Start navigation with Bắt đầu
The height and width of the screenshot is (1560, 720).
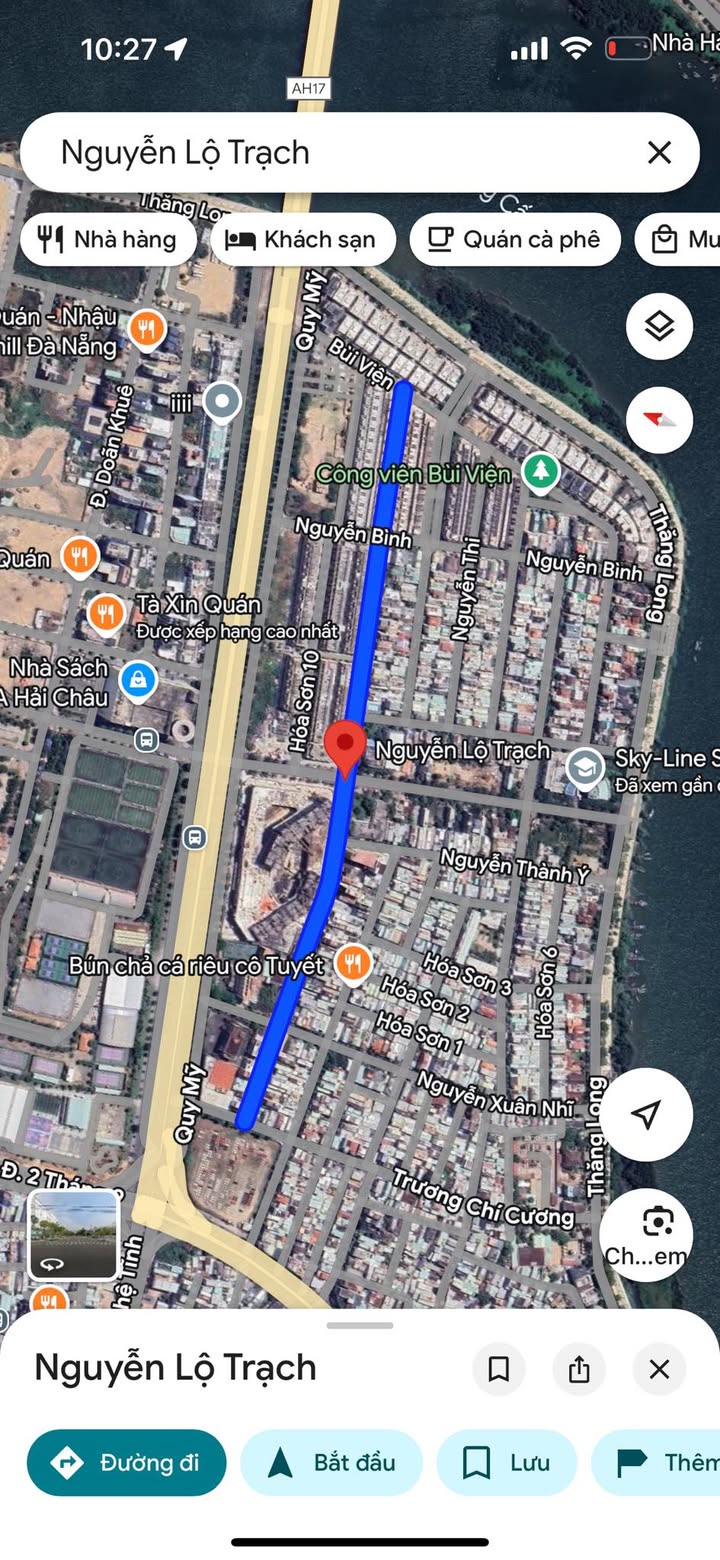332,1463
